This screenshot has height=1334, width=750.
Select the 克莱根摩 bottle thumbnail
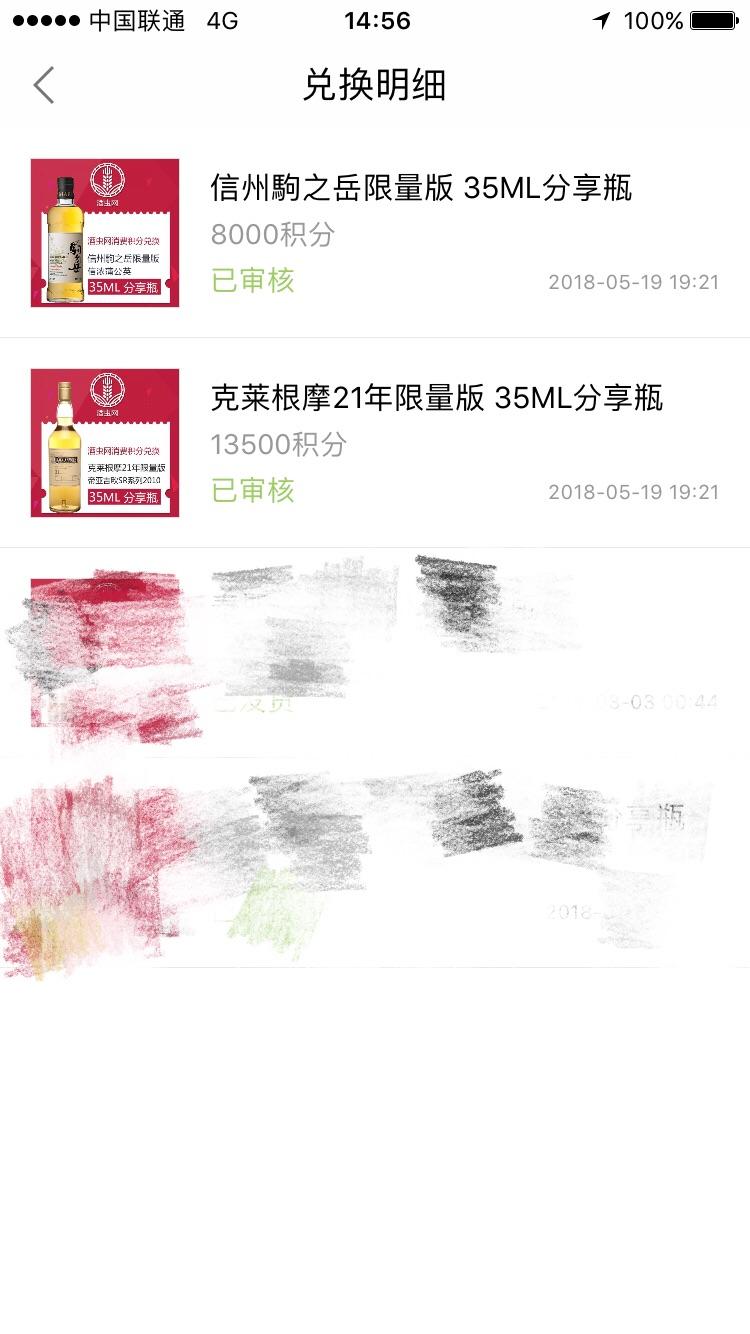pos(62,445)
